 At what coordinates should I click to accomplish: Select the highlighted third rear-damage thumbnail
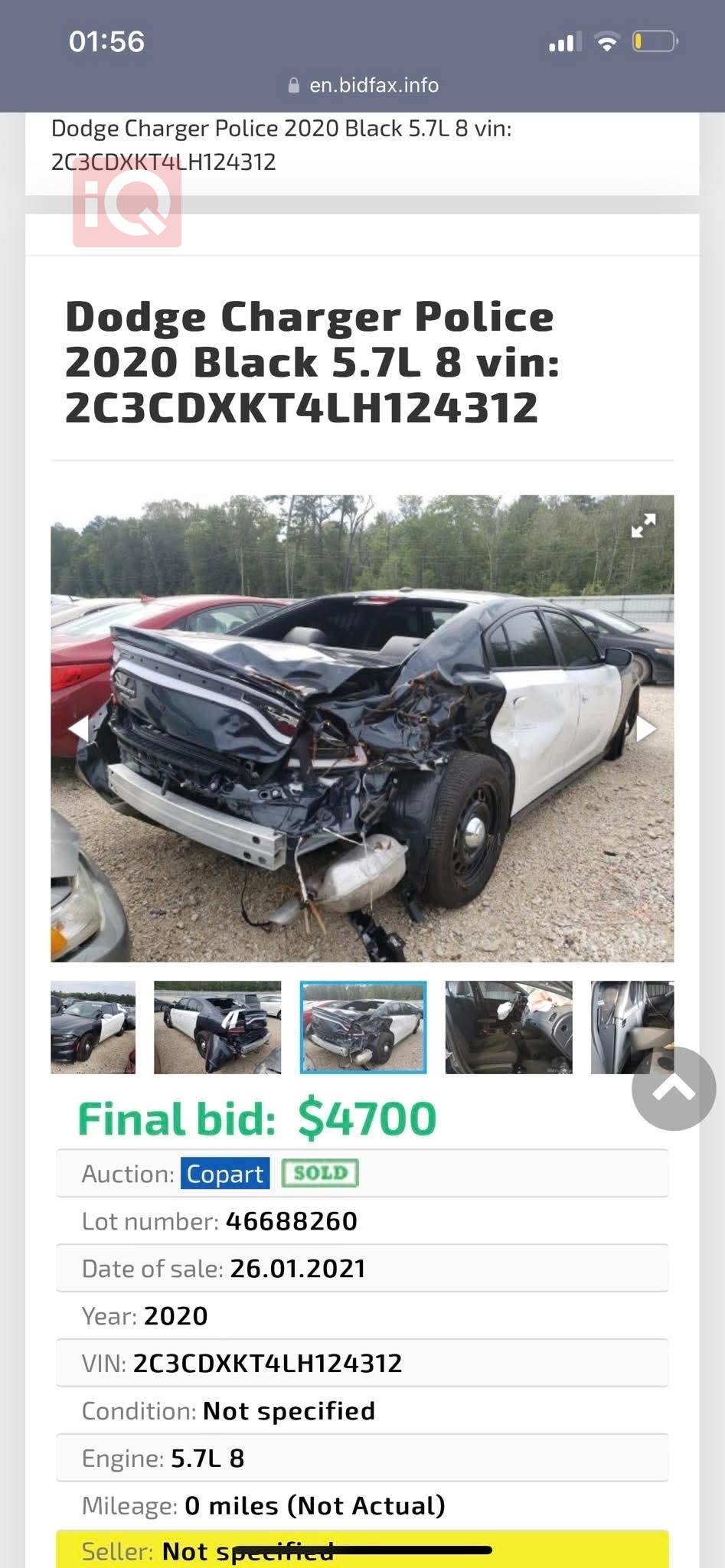(x=363, y=1027)
